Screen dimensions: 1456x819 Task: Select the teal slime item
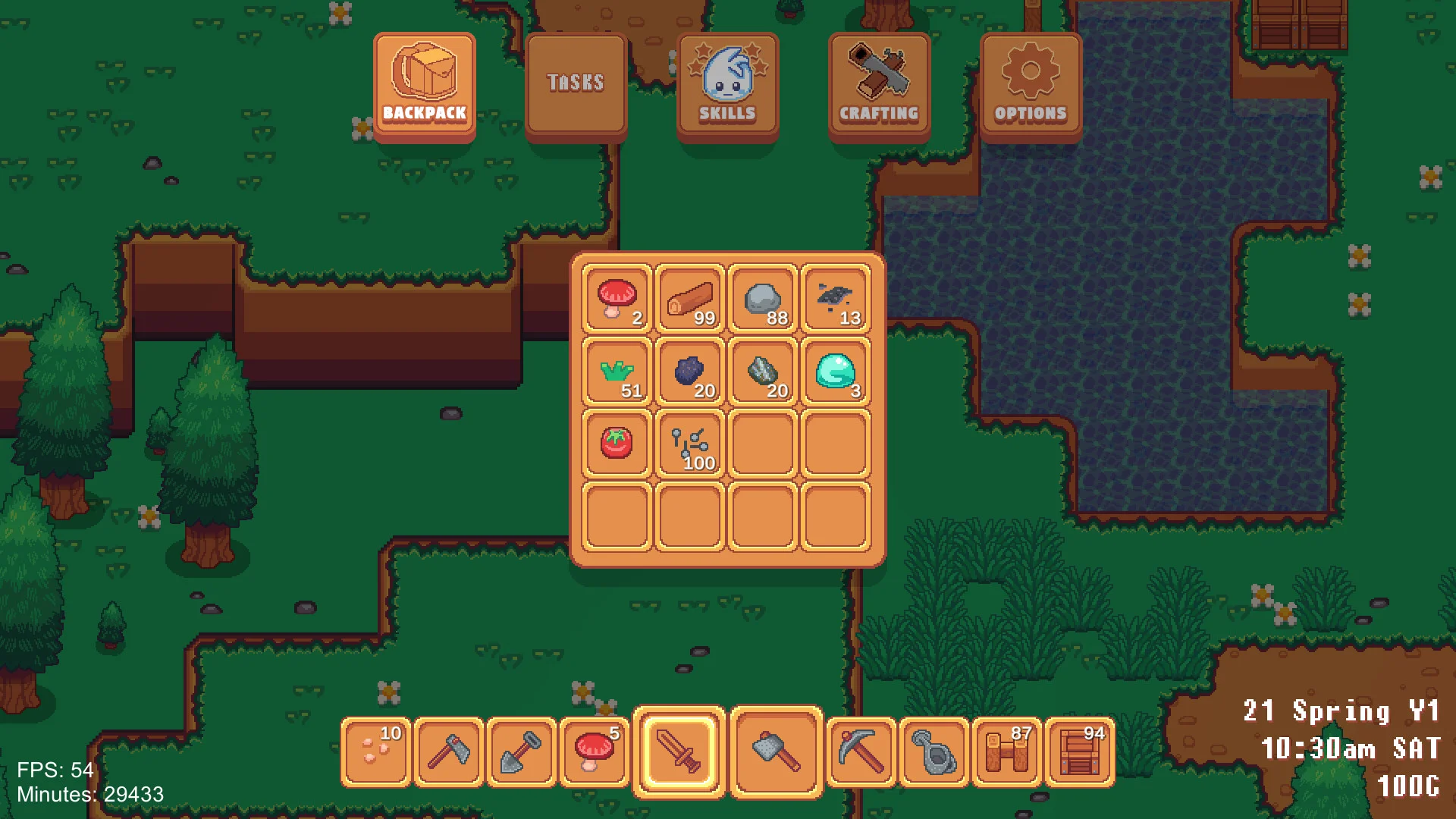835,372
